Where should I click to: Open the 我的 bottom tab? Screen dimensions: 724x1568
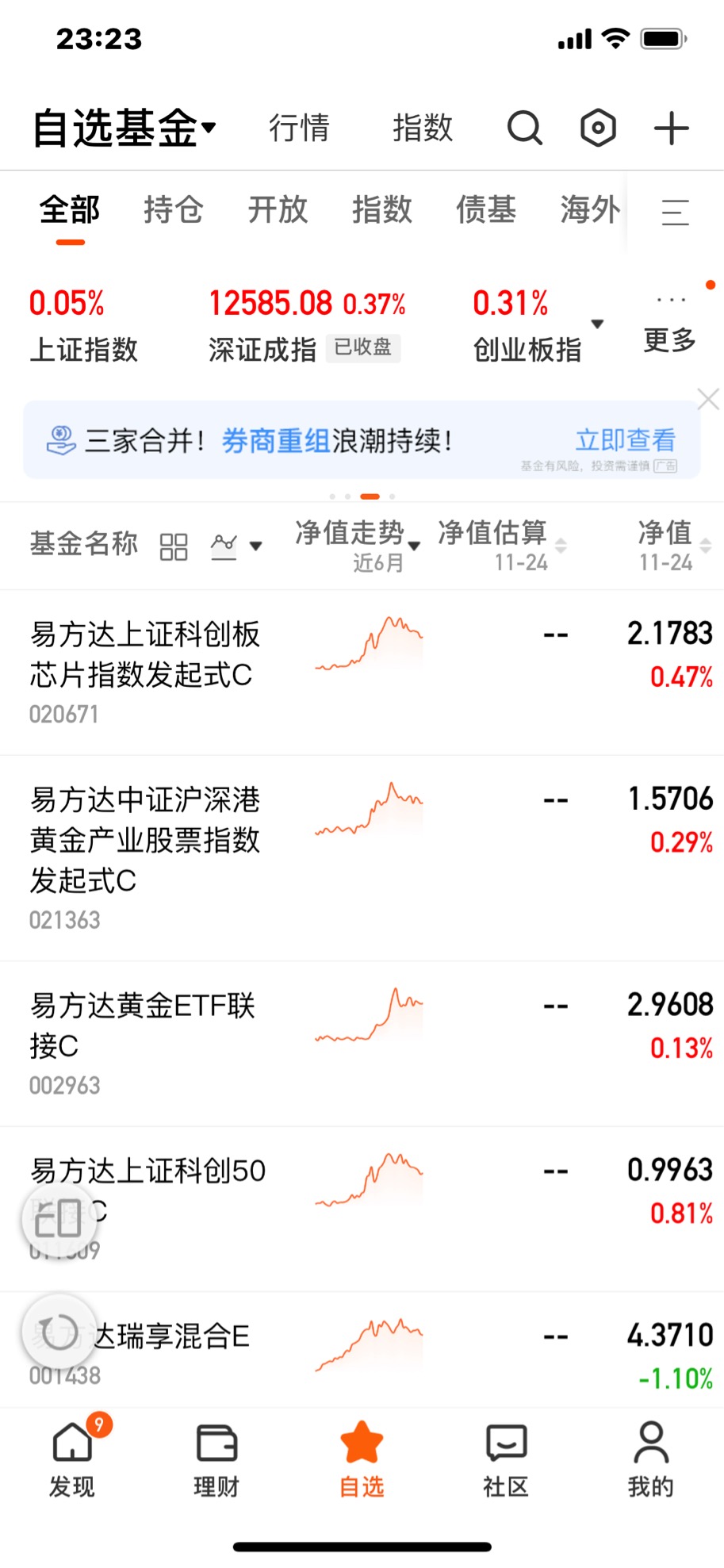(x=651, y=1458)
